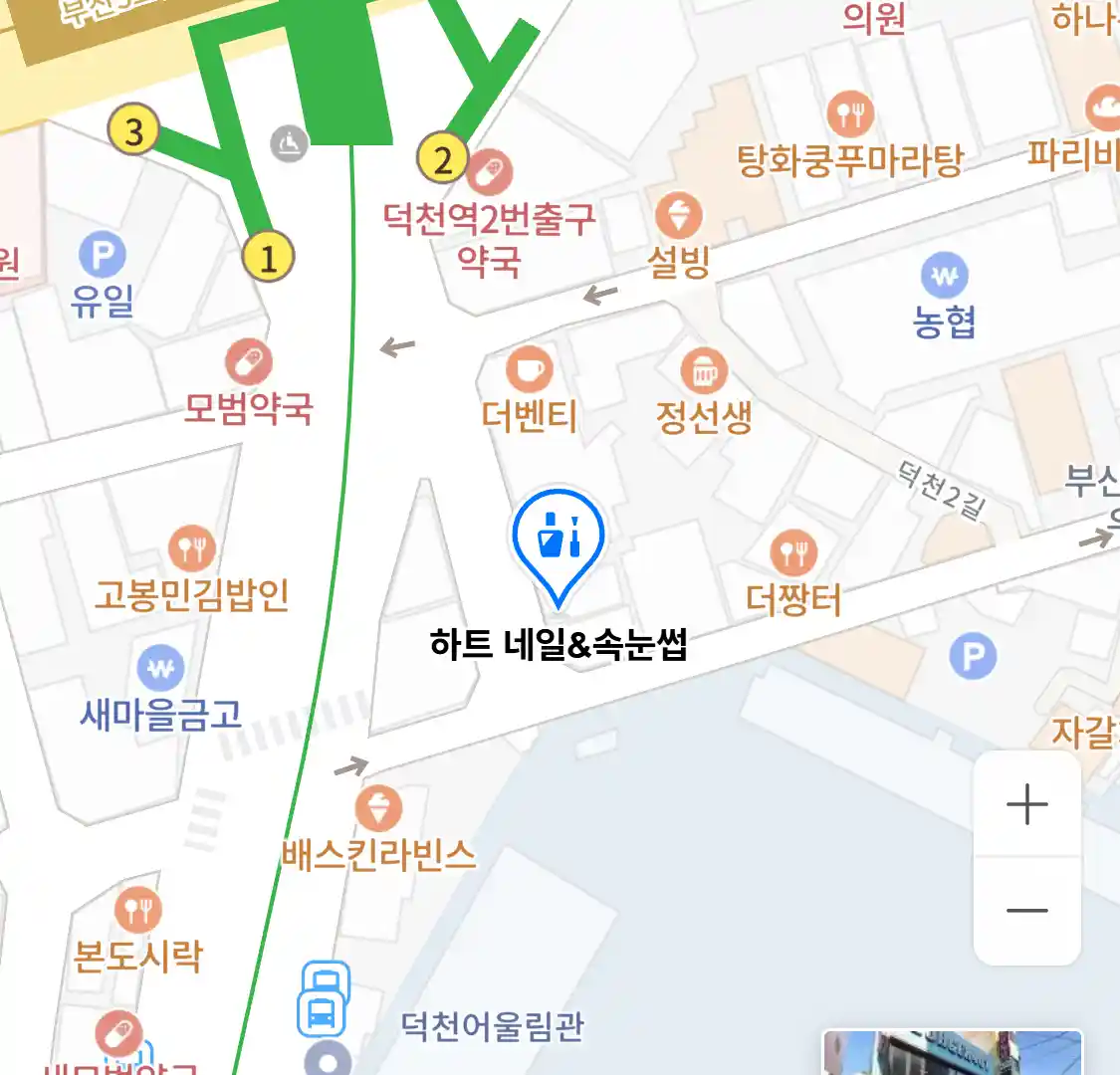Screen dimensions: 1120x1075
Task: Open the 배스킨라빈스 ice cream marker
Action: [378, 808]
